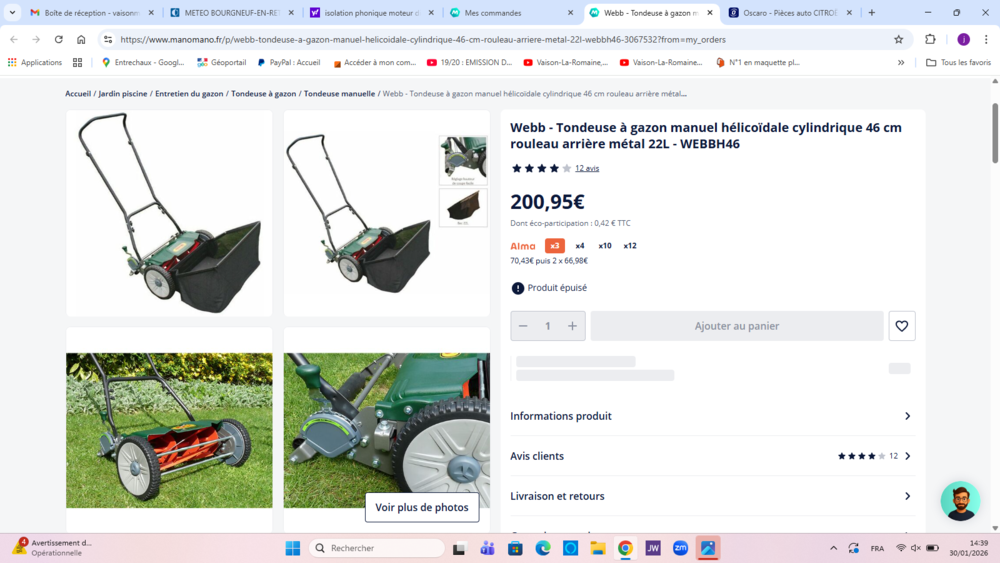
Task: Select Alma x12 payment option
Action: [x=630, y=246]
